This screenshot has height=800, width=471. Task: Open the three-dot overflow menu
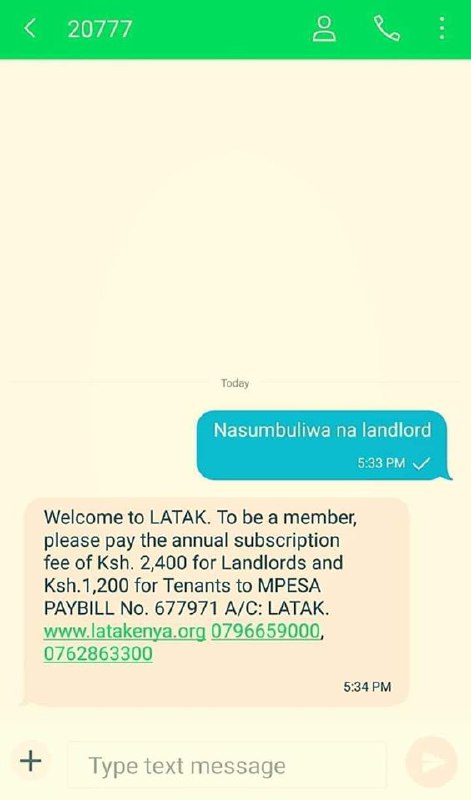[x=442, y=28]
